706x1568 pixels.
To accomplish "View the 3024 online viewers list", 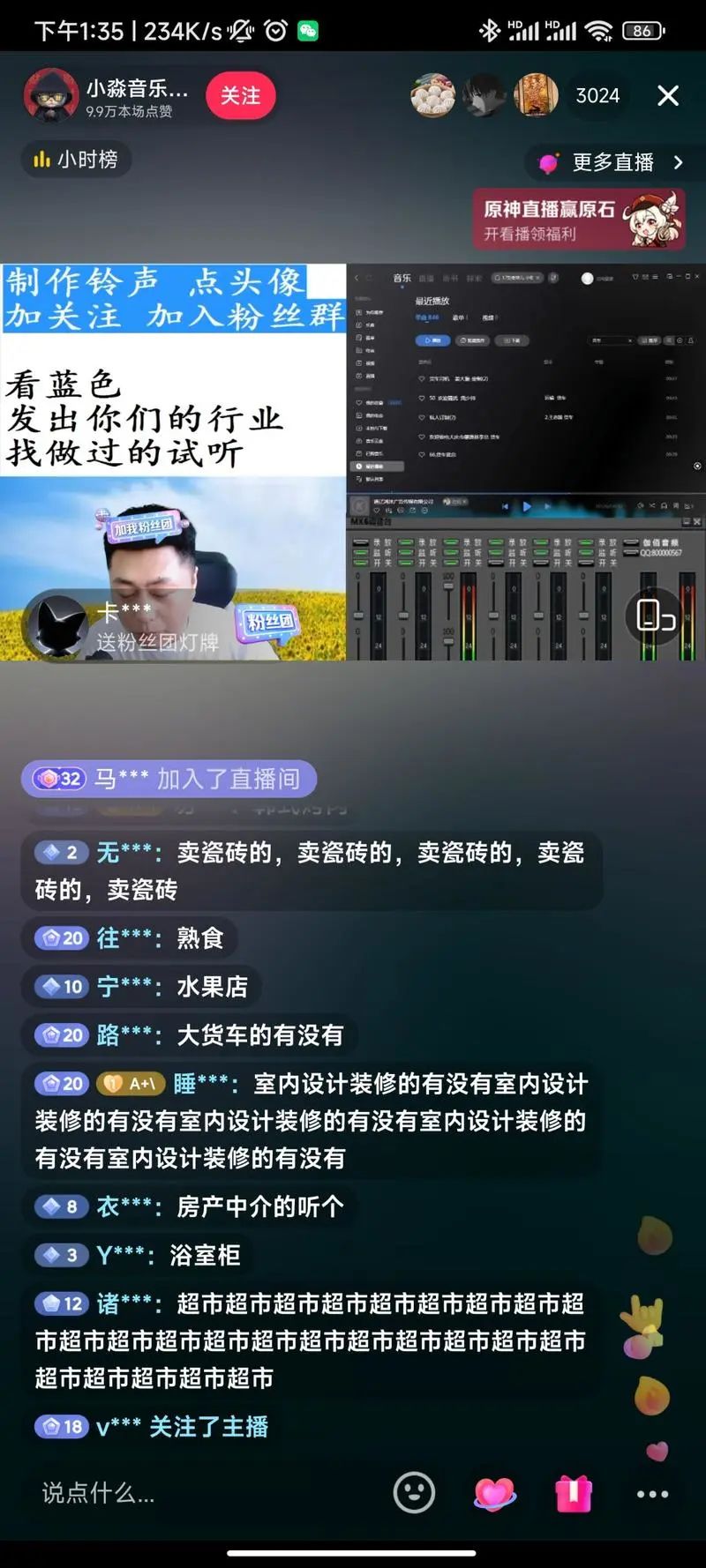I will click(x=597, y=95).
